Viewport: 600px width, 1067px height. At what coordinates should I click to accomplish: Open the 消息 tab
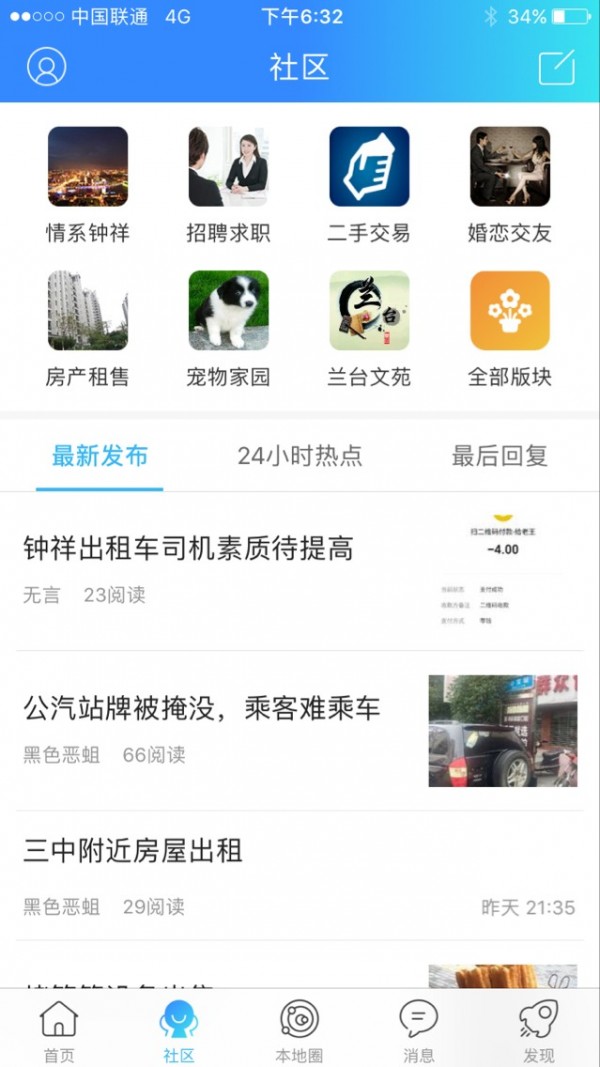tap(419, 1030)
